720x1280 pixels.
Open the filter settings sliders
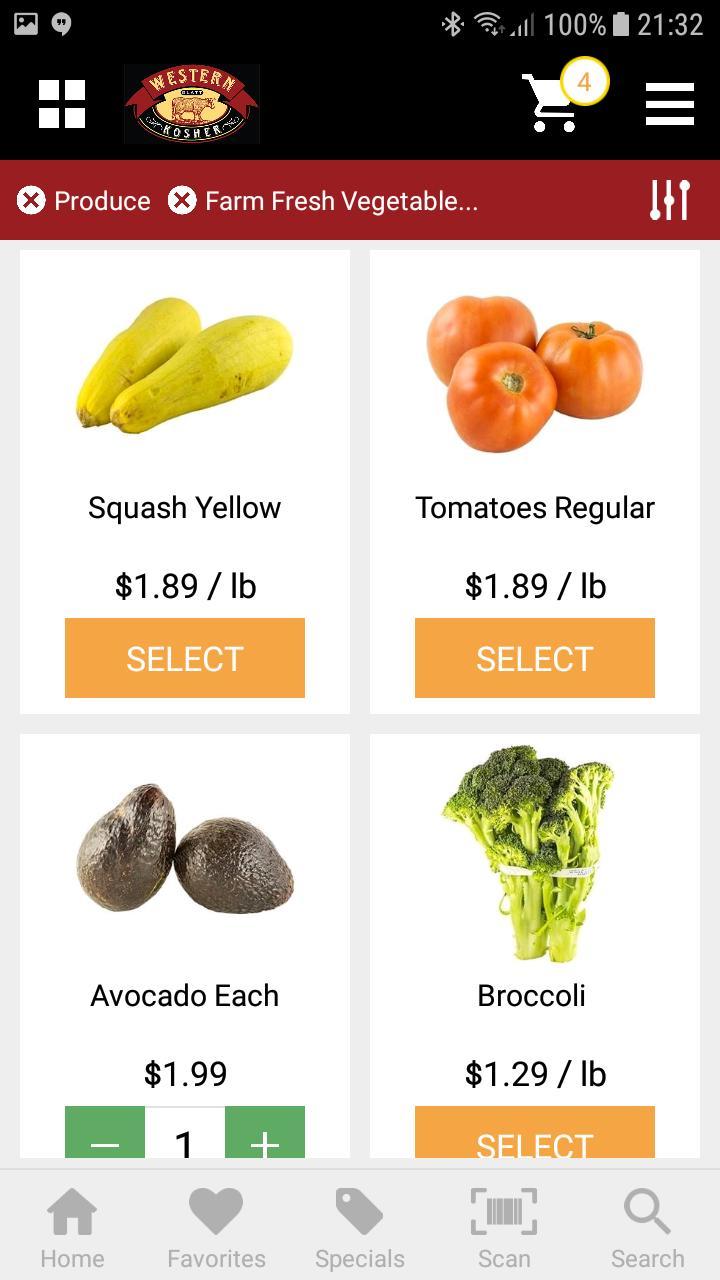point(669,200)
